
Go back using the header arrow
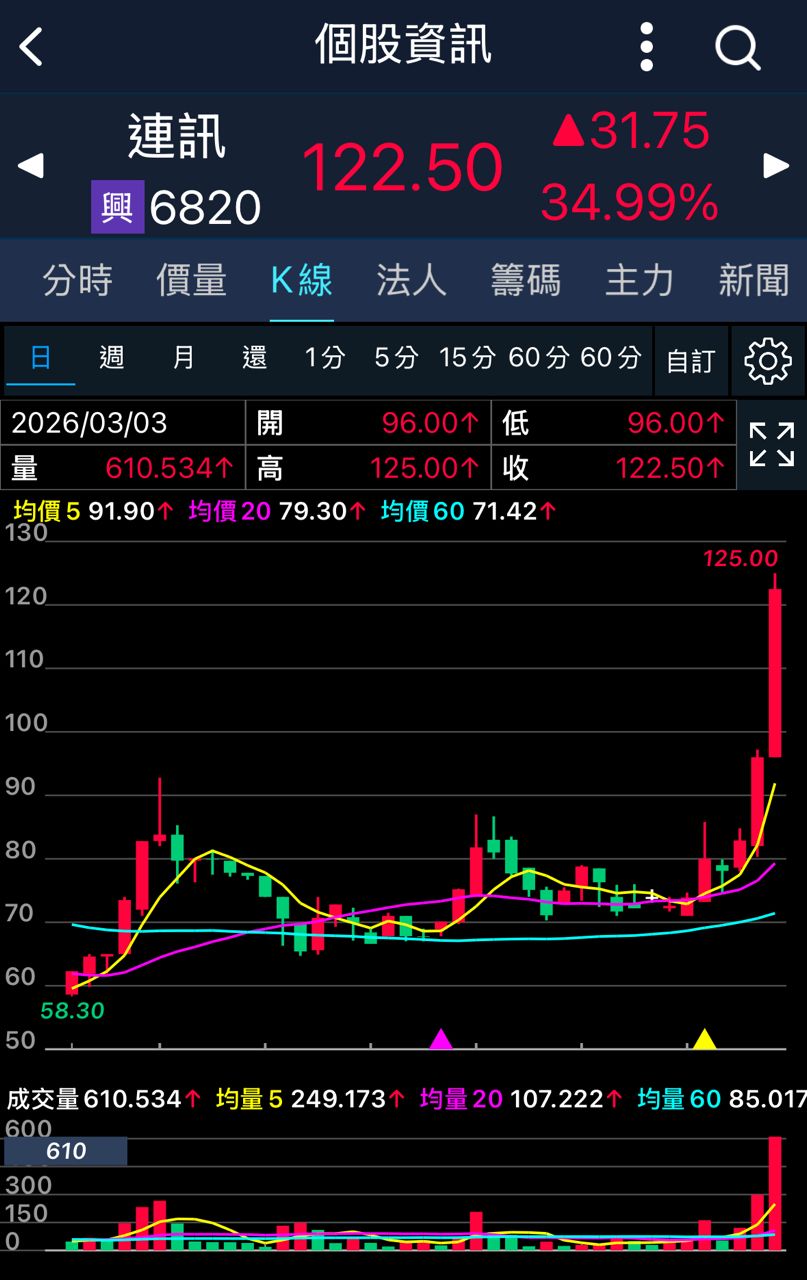(32, 46)
